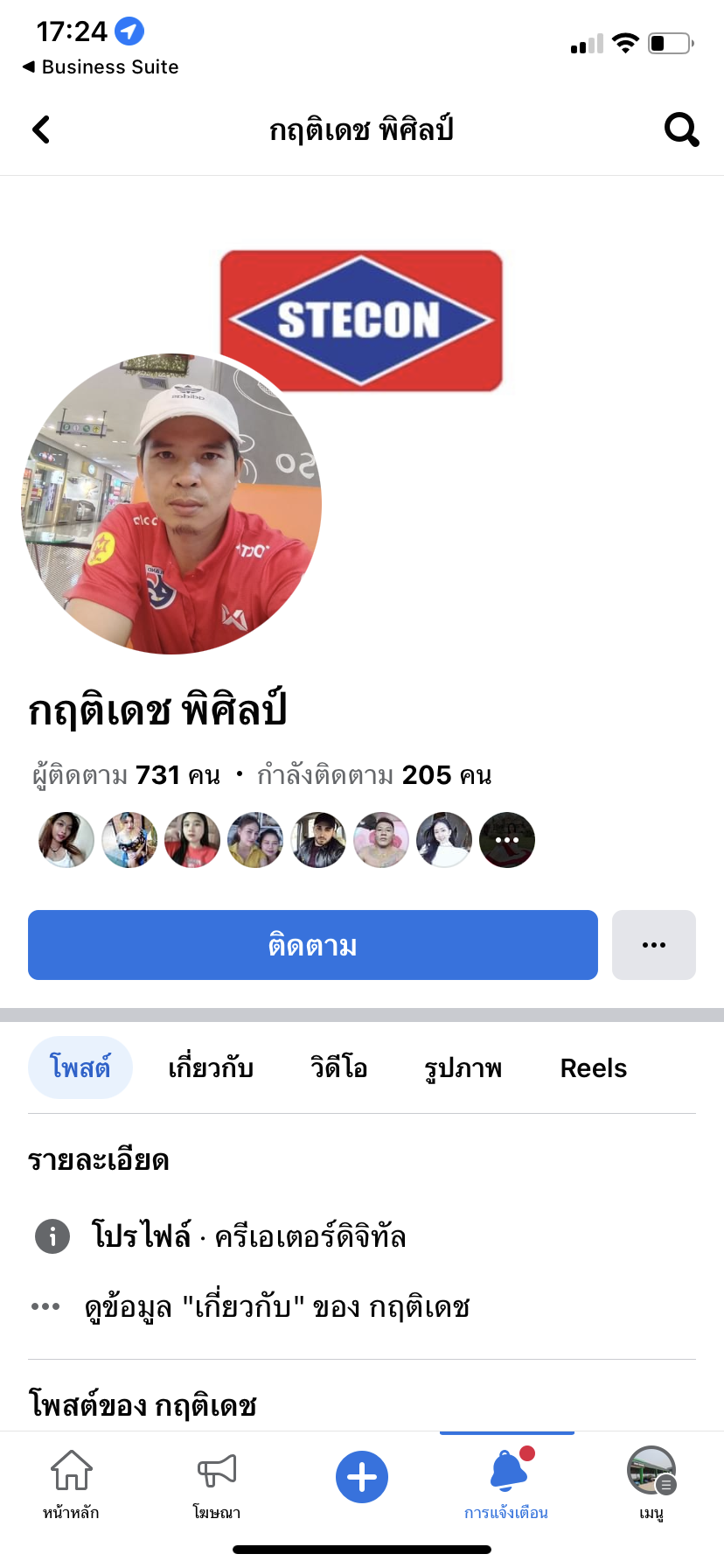View the profile picture
Screen dimensions: 724x1568
pos(171,504)
